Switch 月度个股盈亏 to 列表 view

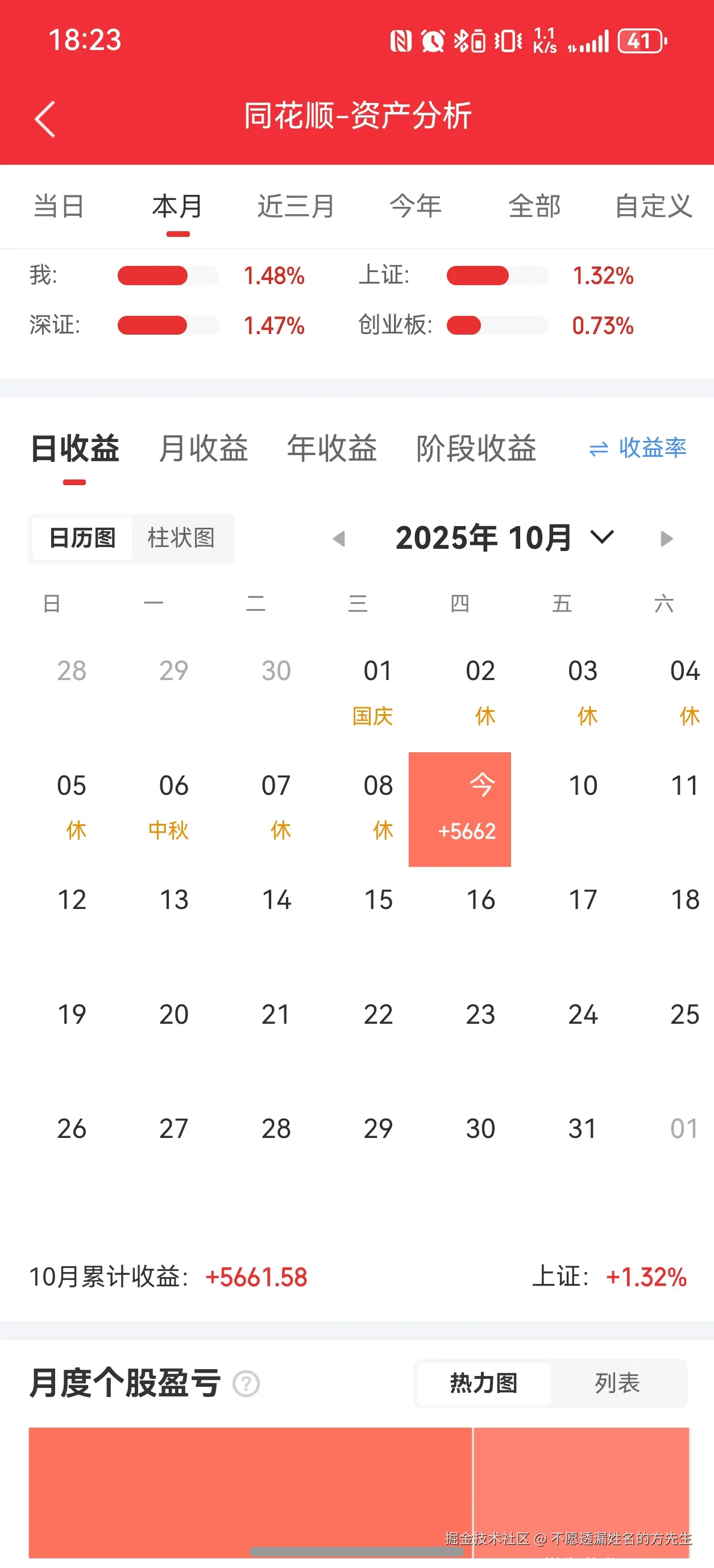pos(617,1383)
